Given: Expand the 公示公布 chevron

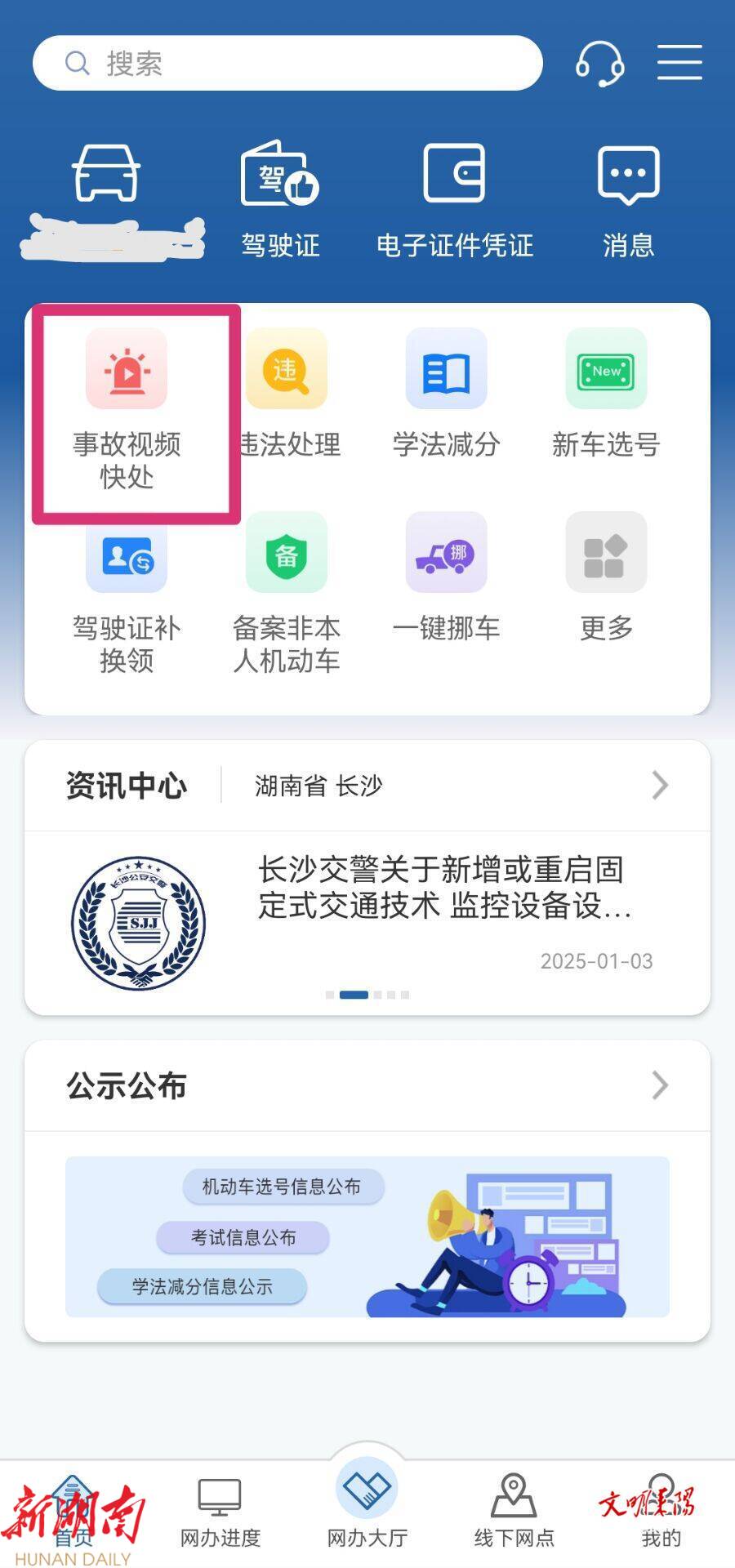Looking at the screenshot, I should click(660, 1085).
